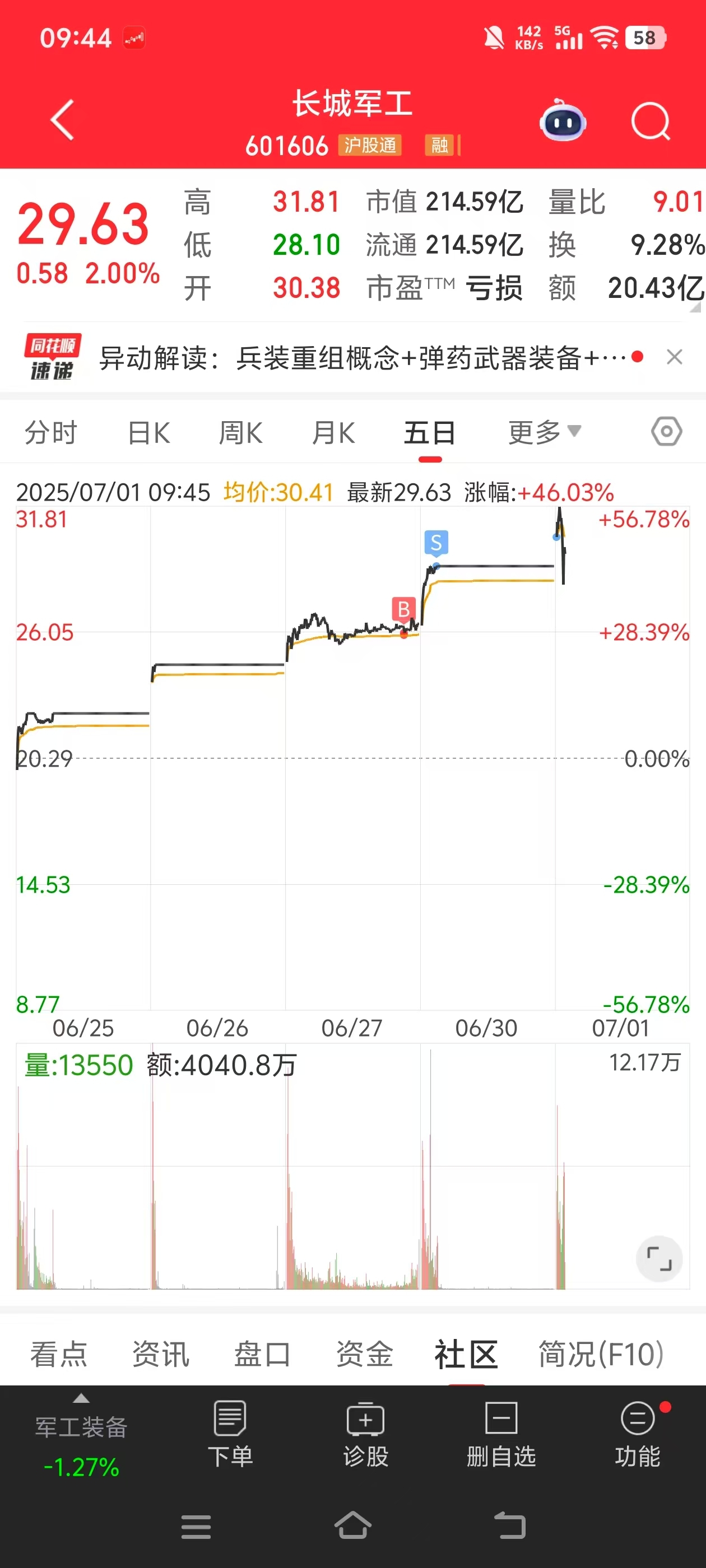
Task: Expand chart to fullscreen
Action: [659, 1258]
